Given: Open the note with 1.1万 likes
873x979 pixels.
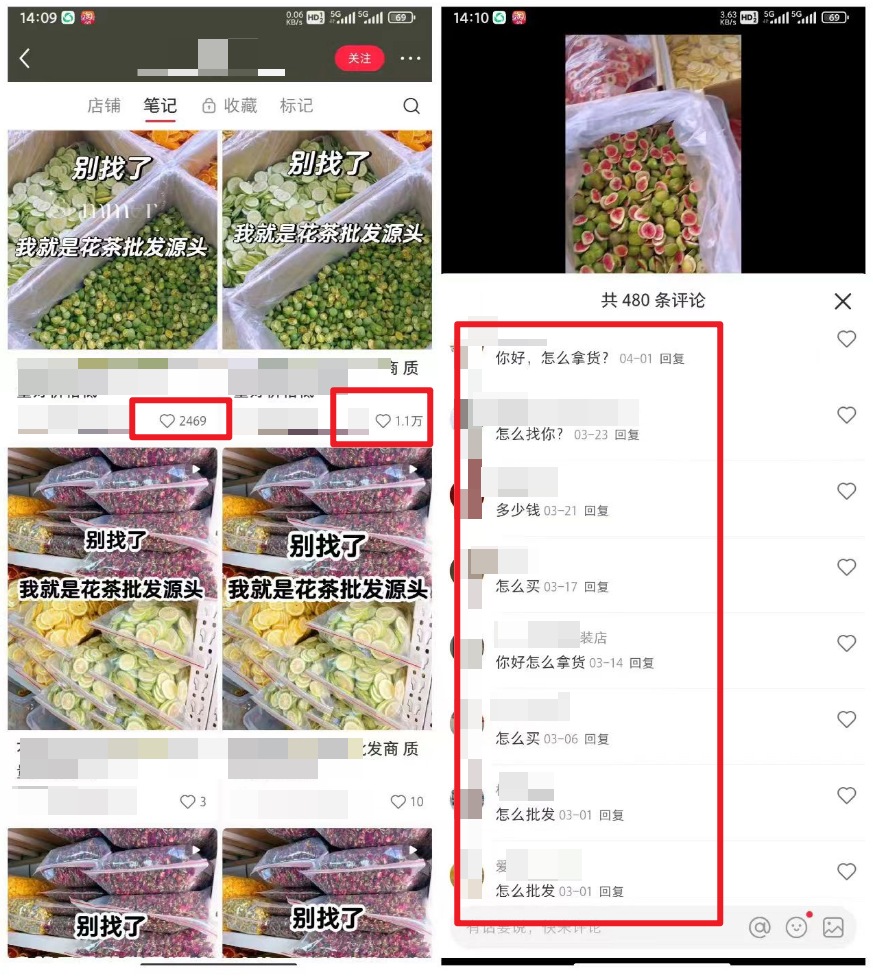Looking at the screenshot, I should pos(327,240).
